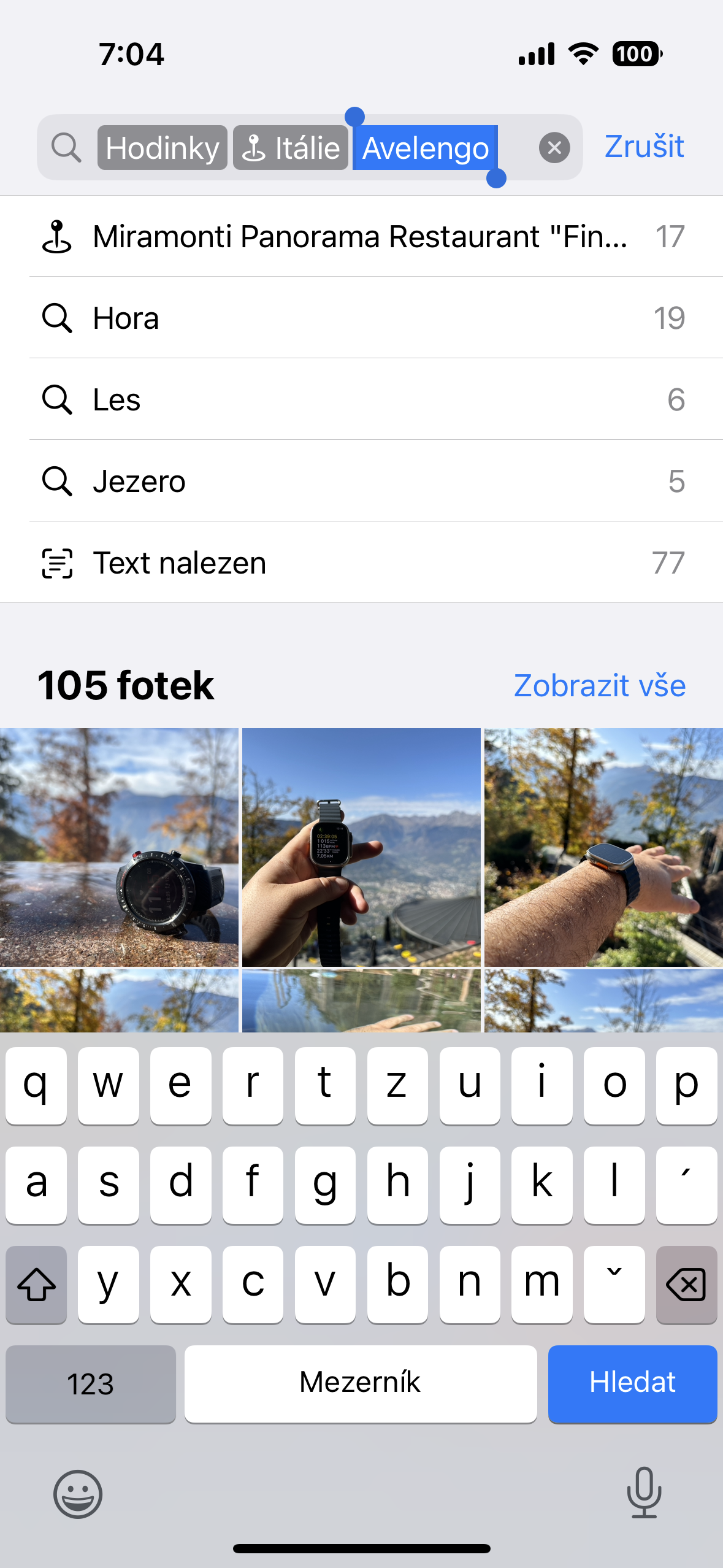Tap Zrušit to cancel search
The height and width of the screenshot is (1568, 723).
(643, 147)
